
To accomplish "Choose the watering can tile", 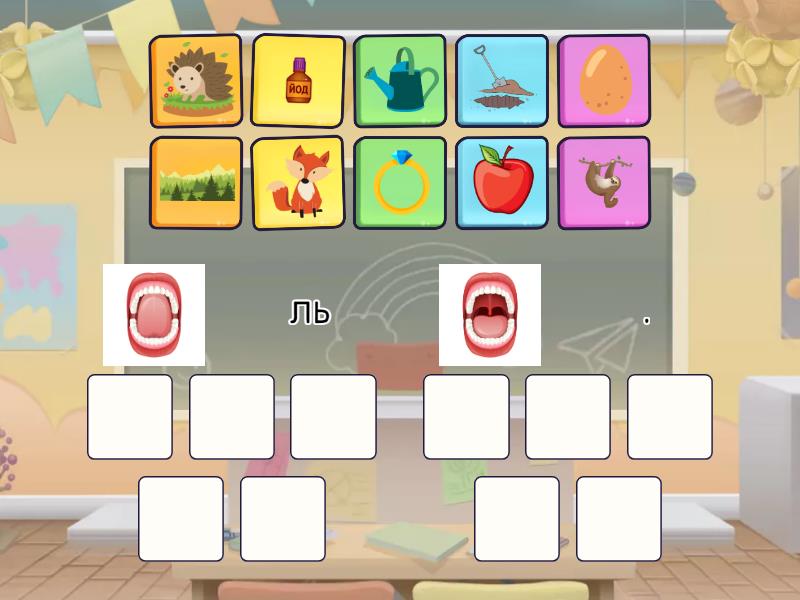I will (x=400, y=81).
